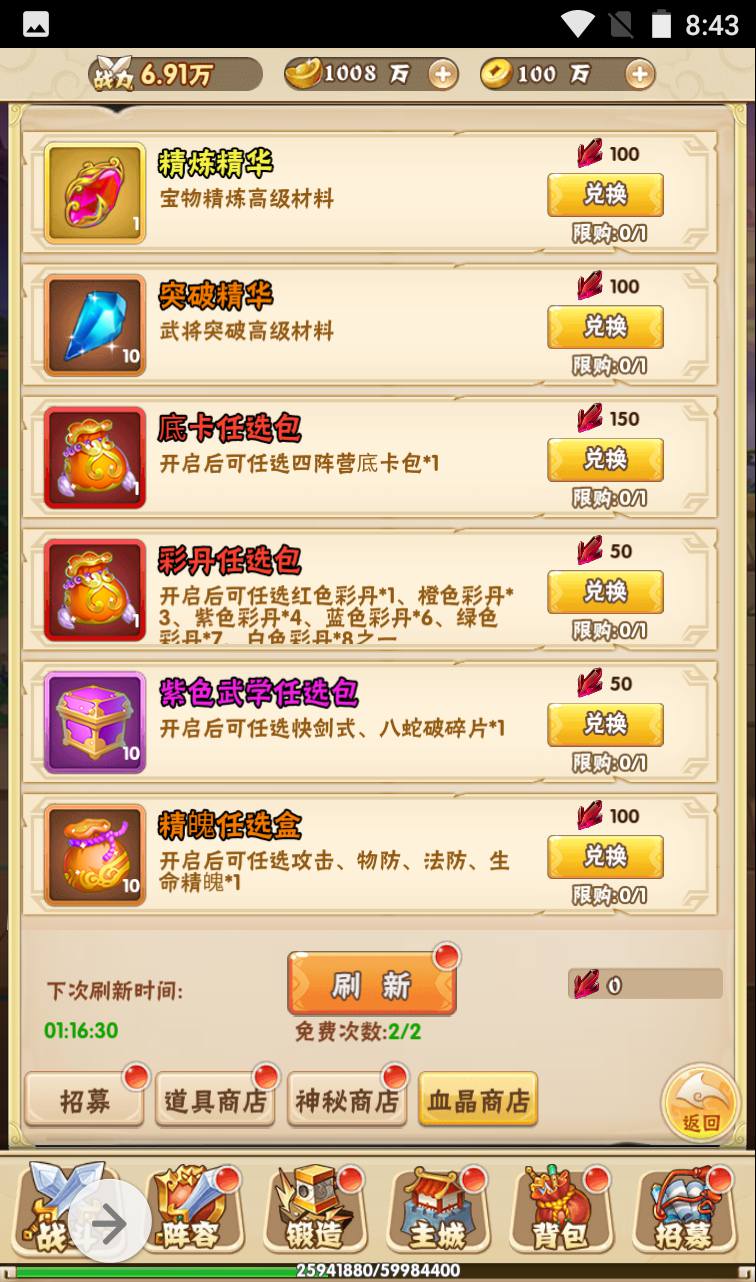Tap 兑换 for 底卡任选包

tap(605, 460)
